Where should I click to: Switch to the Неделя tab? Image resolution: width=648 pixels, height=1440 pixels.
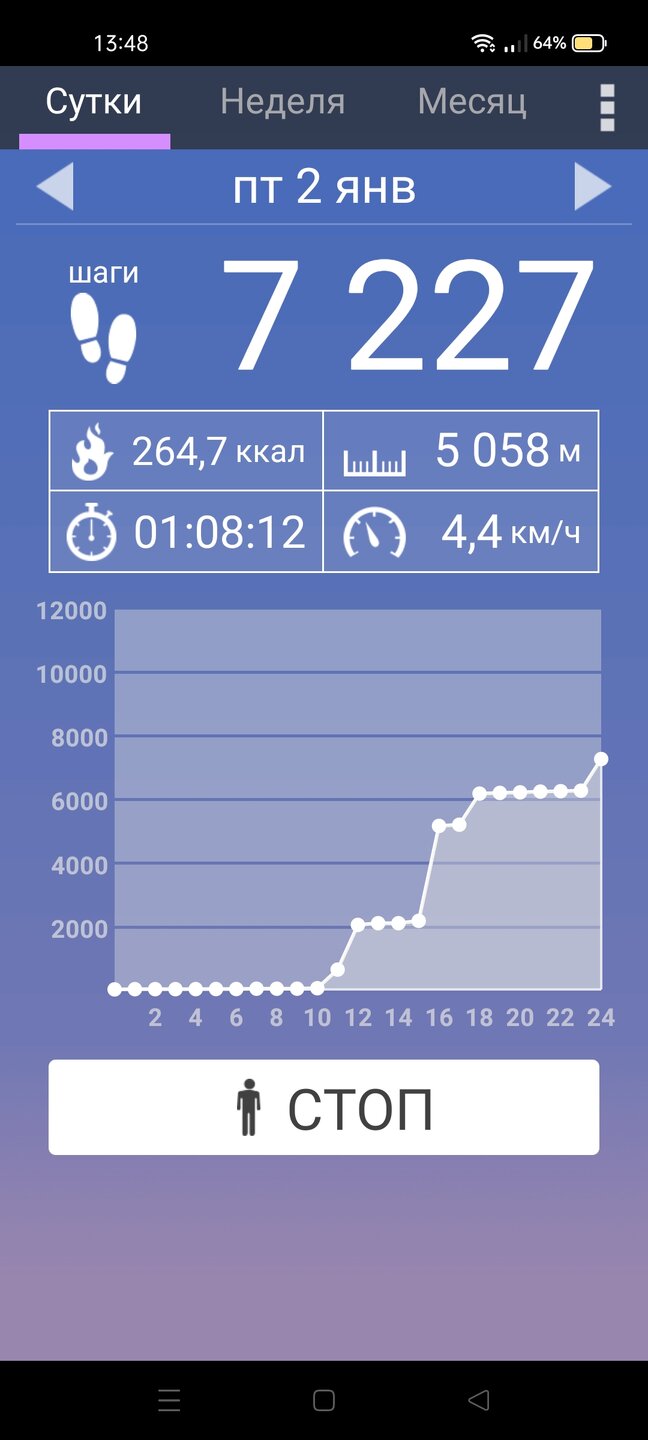[x=282, y=102]
